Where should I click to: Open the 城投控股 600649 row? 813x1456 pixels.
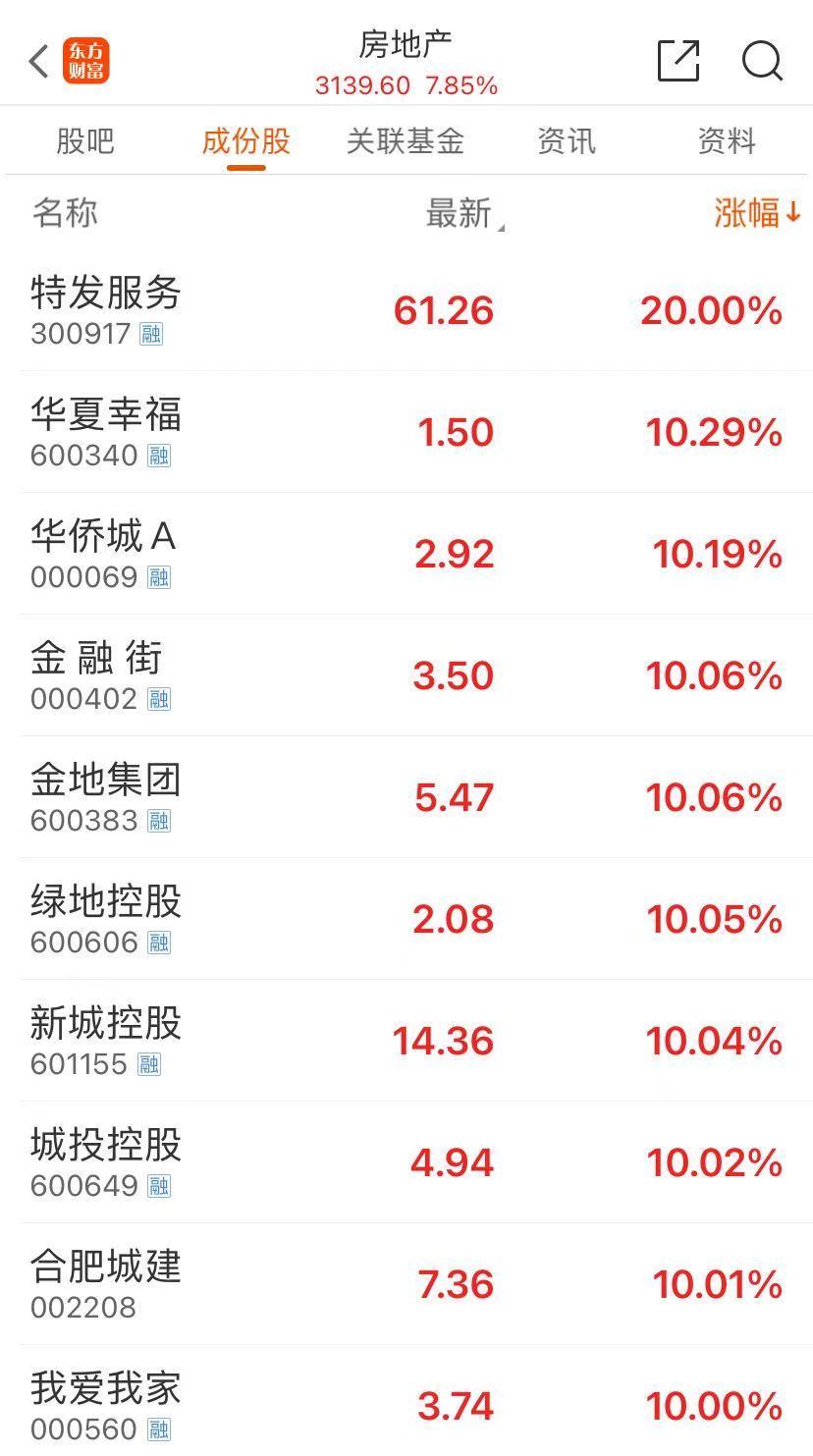406,1162
